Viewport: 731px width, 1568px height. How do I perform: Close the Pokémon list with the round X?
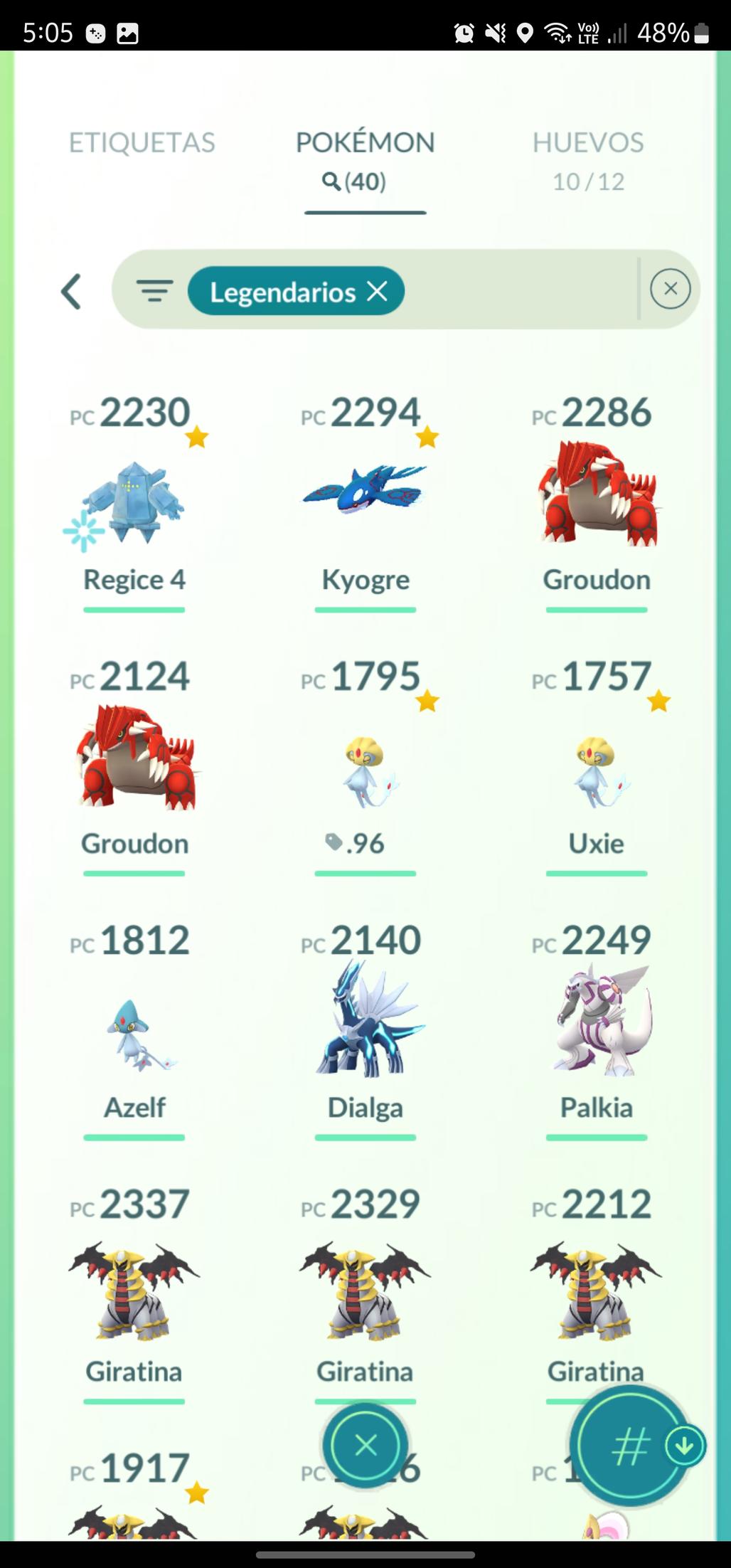(x=365, y=1445)
